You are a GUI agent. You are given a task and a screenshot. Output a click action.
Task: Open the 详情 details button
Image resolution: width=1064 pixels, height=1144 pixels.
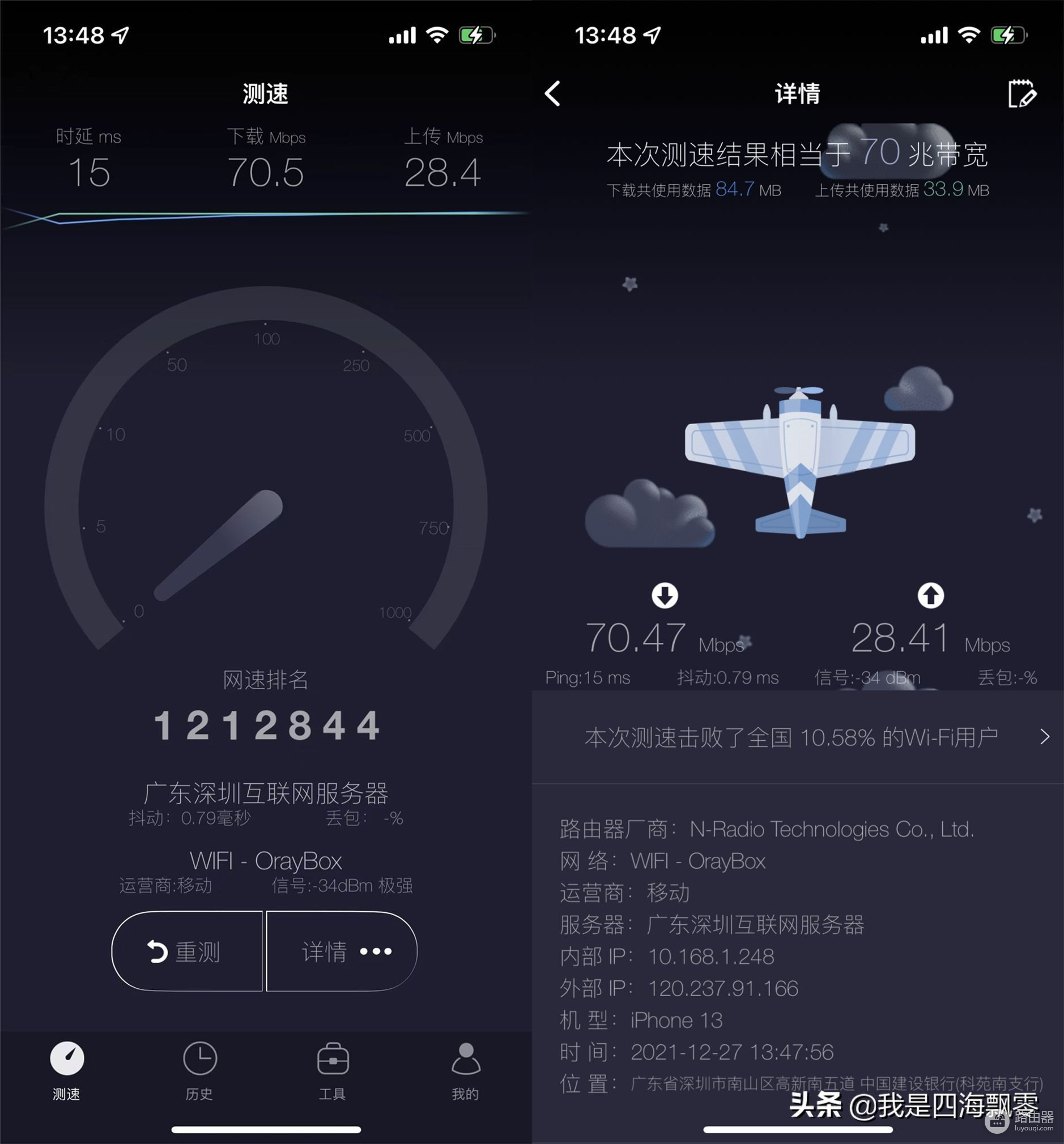[x=342, y=951]
